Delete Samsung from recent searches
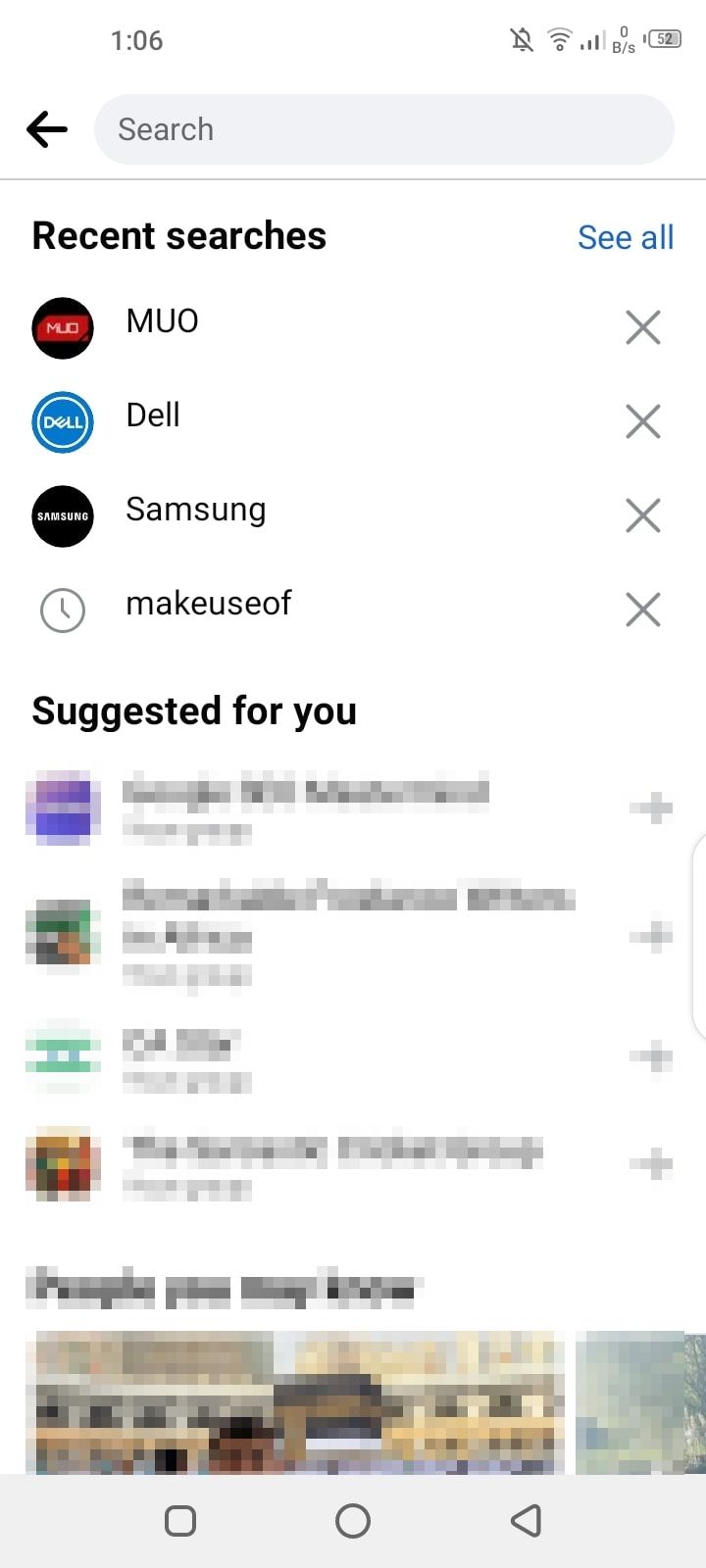The height and width of the screenshot is (1568, 706). 642,515
